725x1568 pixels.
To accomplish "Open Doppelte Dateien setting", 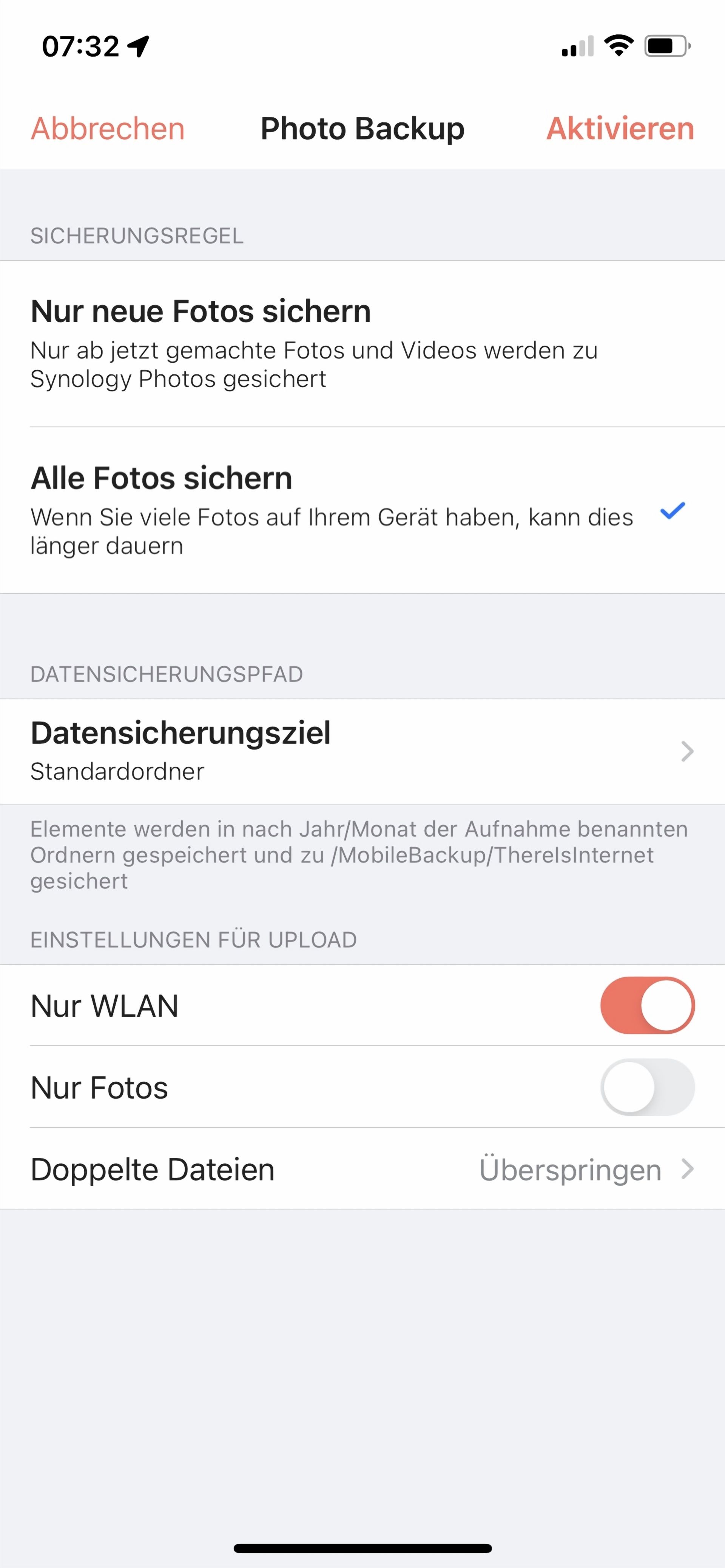I will pyautogui.click(x=362, y=1169).
